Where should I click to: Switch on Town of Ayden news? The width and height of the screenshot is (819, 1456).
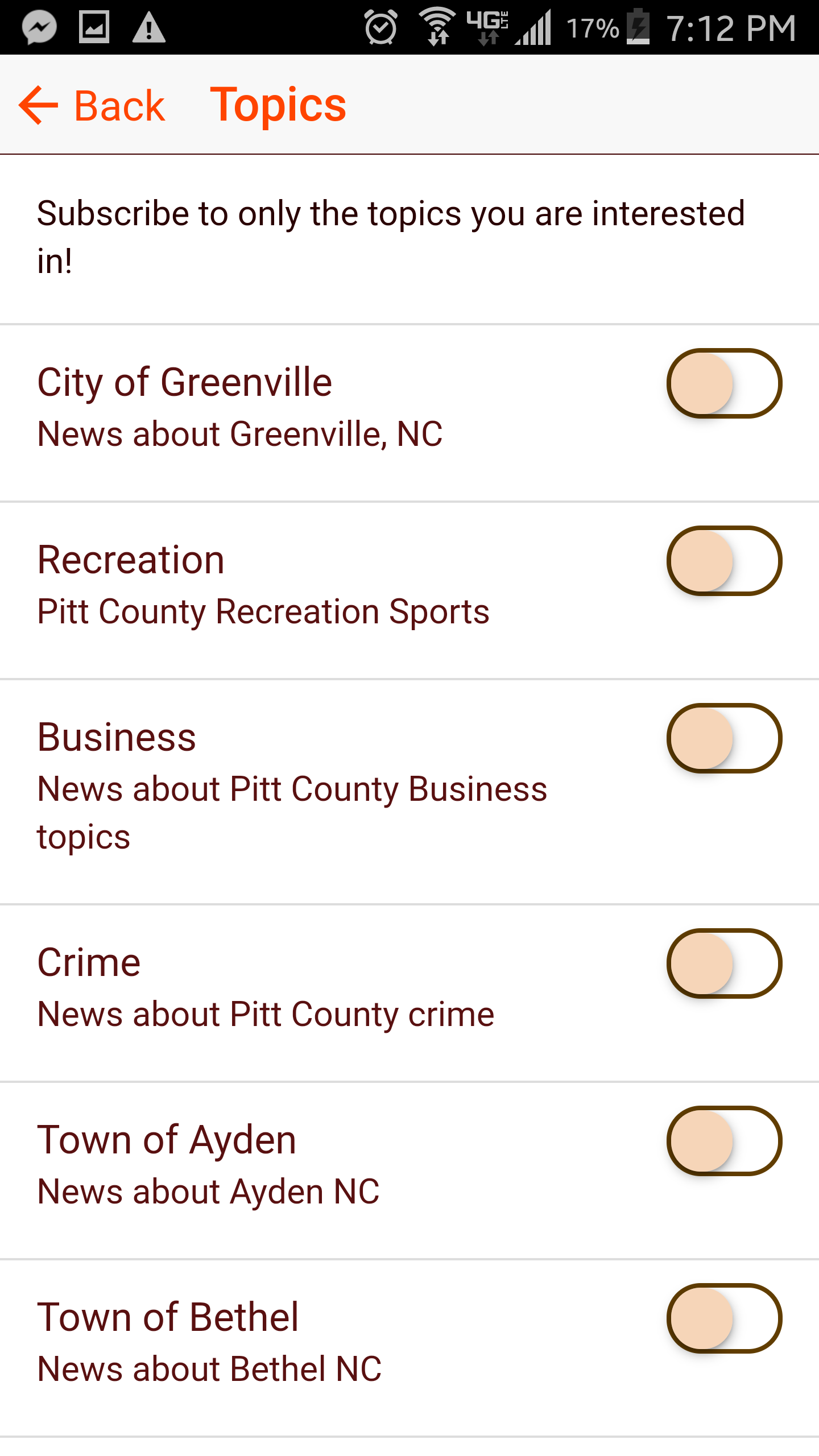coord(724,1141)
